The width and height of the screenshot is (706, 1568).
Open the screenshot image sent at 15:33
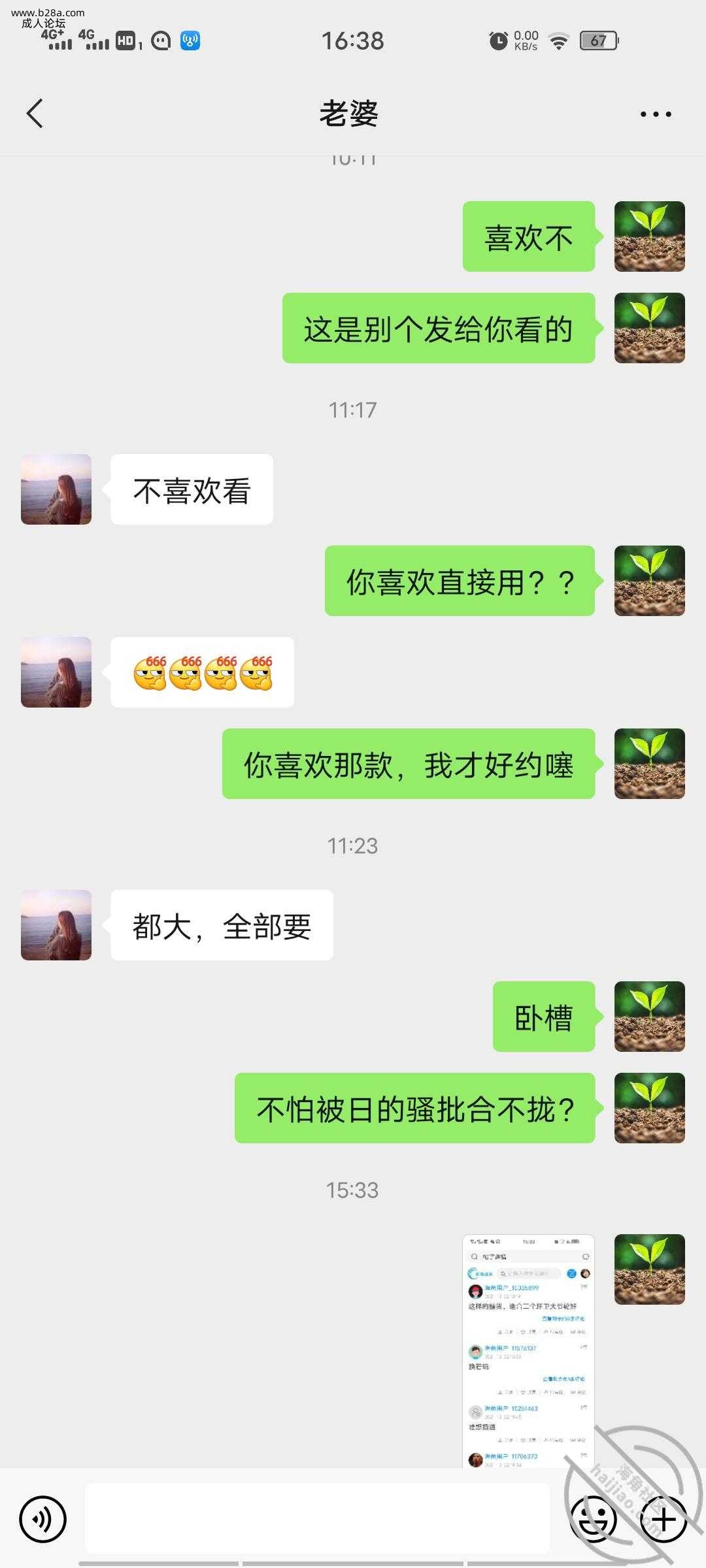tap(528, 1350)
